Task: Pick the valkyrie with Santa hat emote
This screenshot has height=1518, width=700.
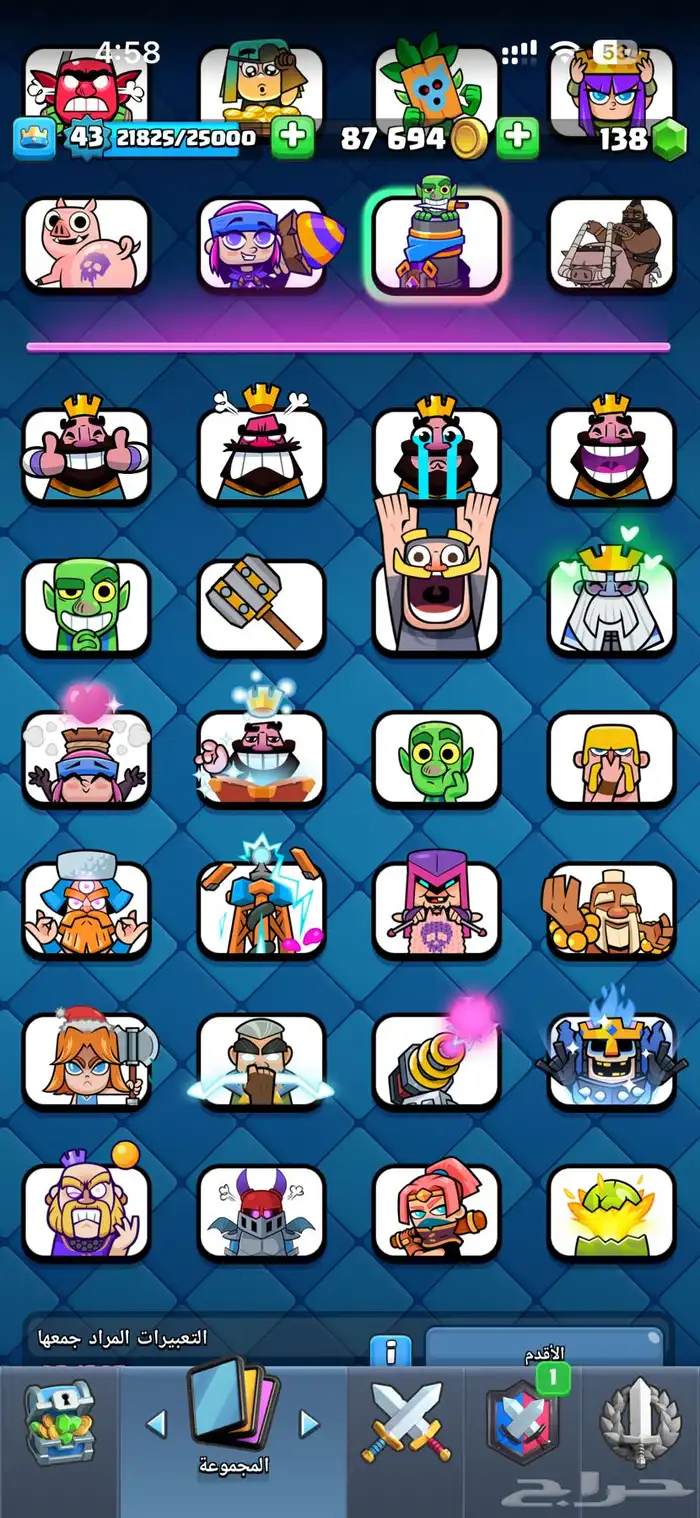Action: coord(86,1059)
